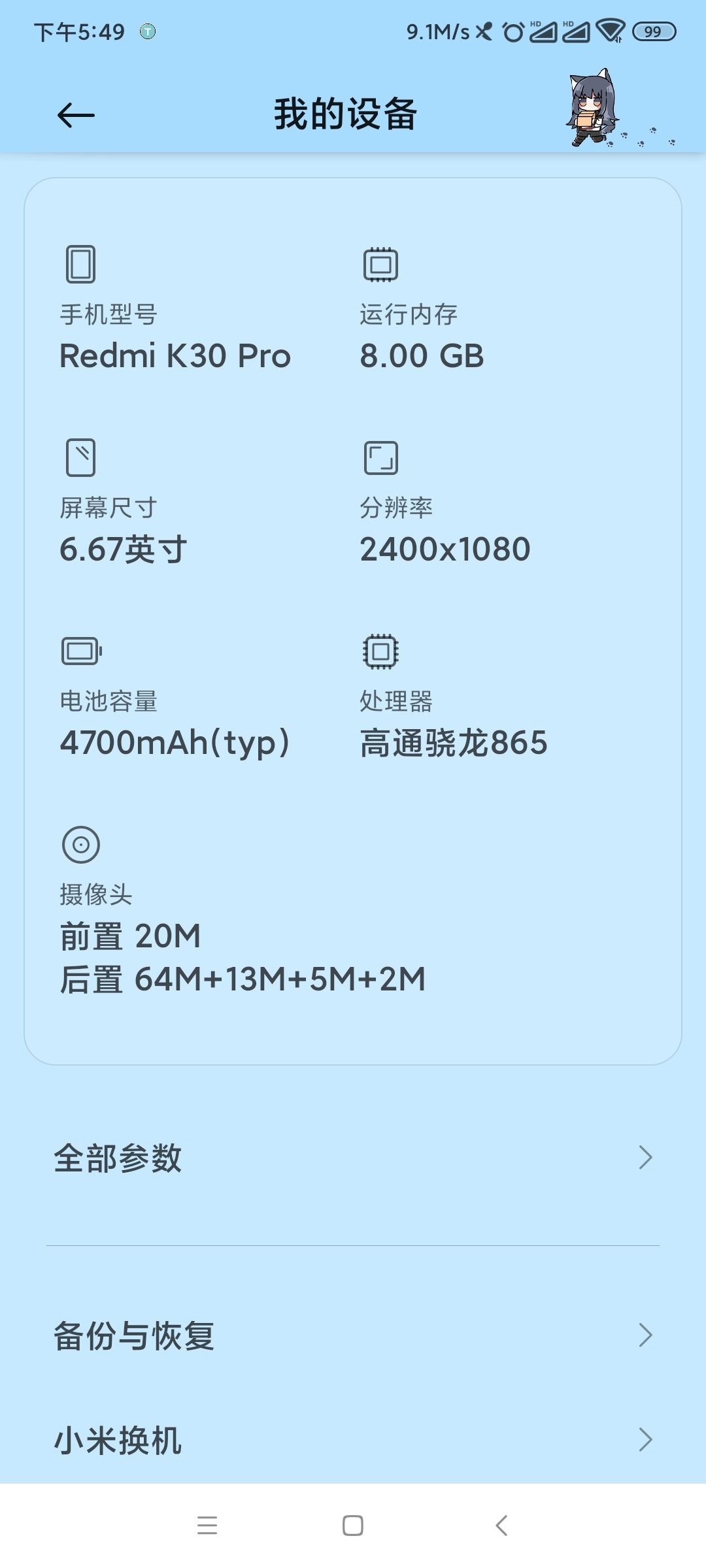Go back using the top-left arrow
Image resolution: width=706 pixels, height=1568 pixels.
pos(76,116)
